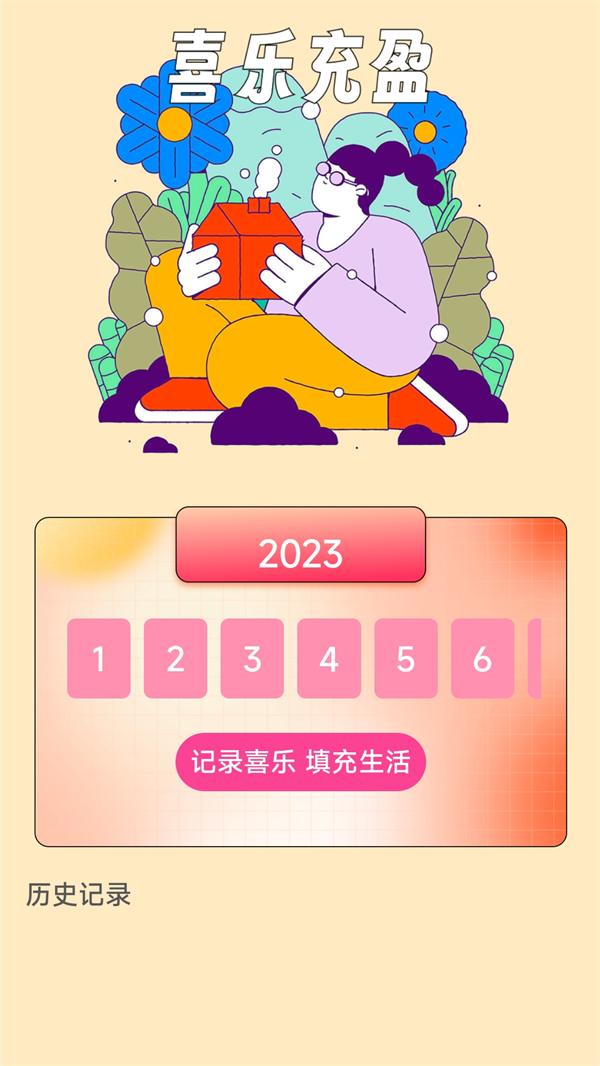Choose month 3
The height and width of the screenshot is (1066, 600).
coord(252,658)
